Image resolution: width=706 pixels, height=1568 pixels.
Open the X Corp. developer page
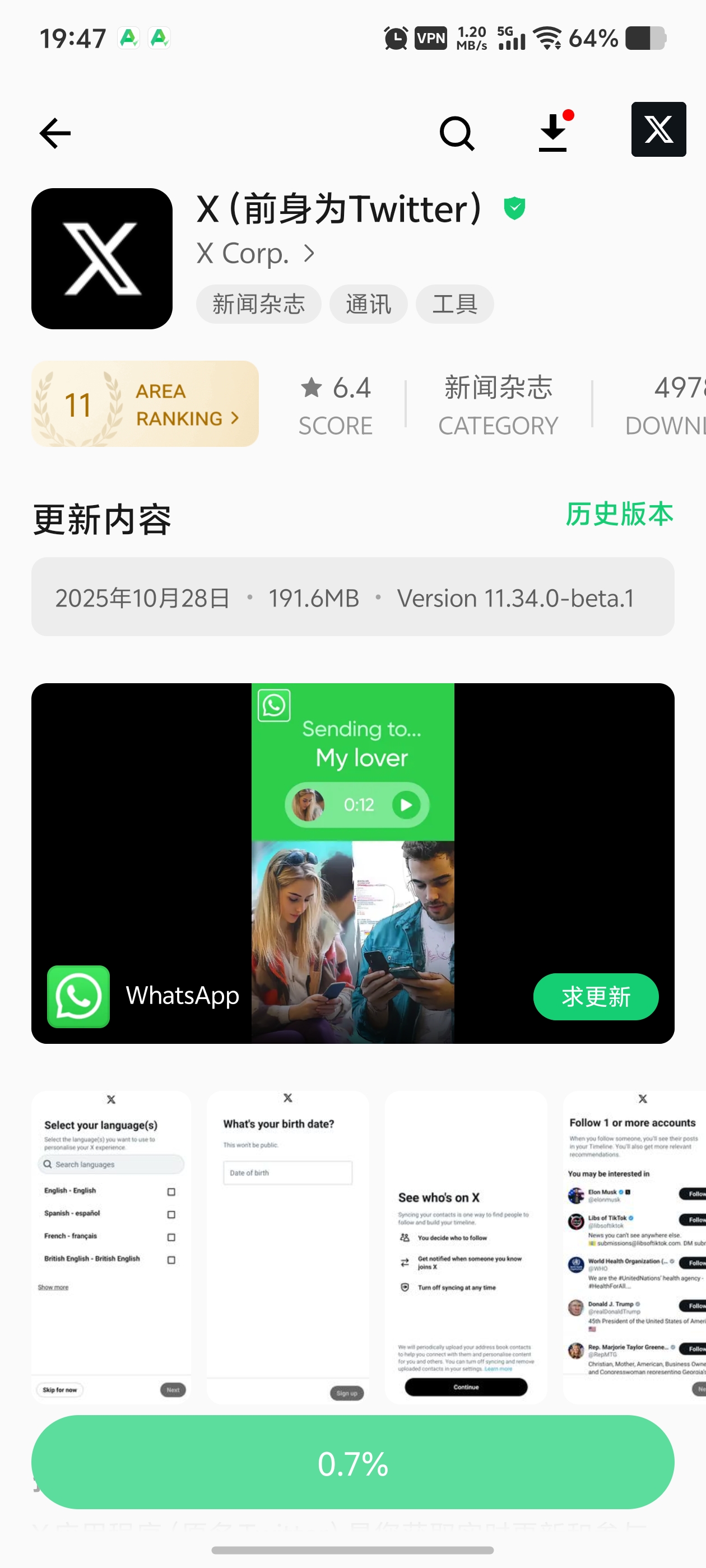(256, 253)
